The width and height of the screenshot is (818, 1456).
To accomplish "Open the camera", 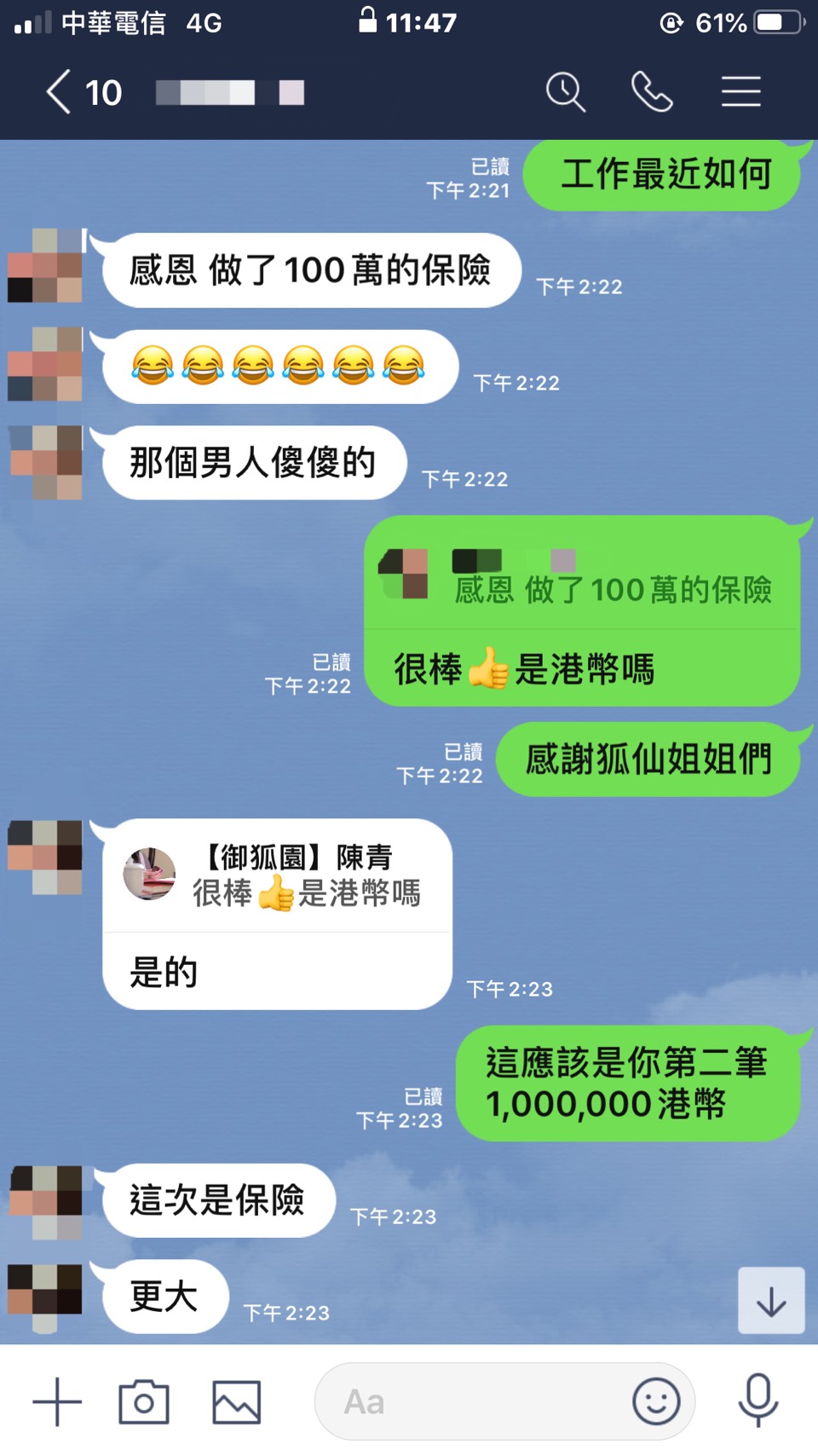I will [x=144, y=1401].
